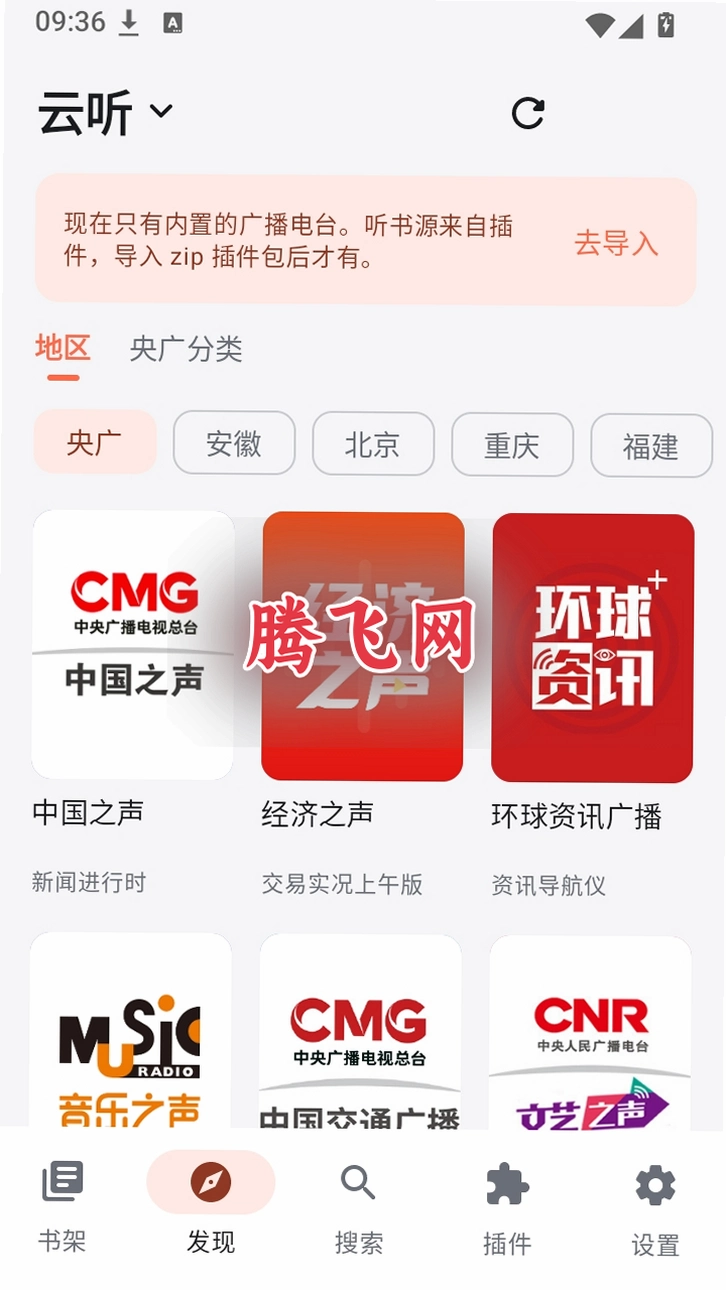Tap the refresh icon
Image resolution: width=726 pixels, height=1290 pixels.
528,113
